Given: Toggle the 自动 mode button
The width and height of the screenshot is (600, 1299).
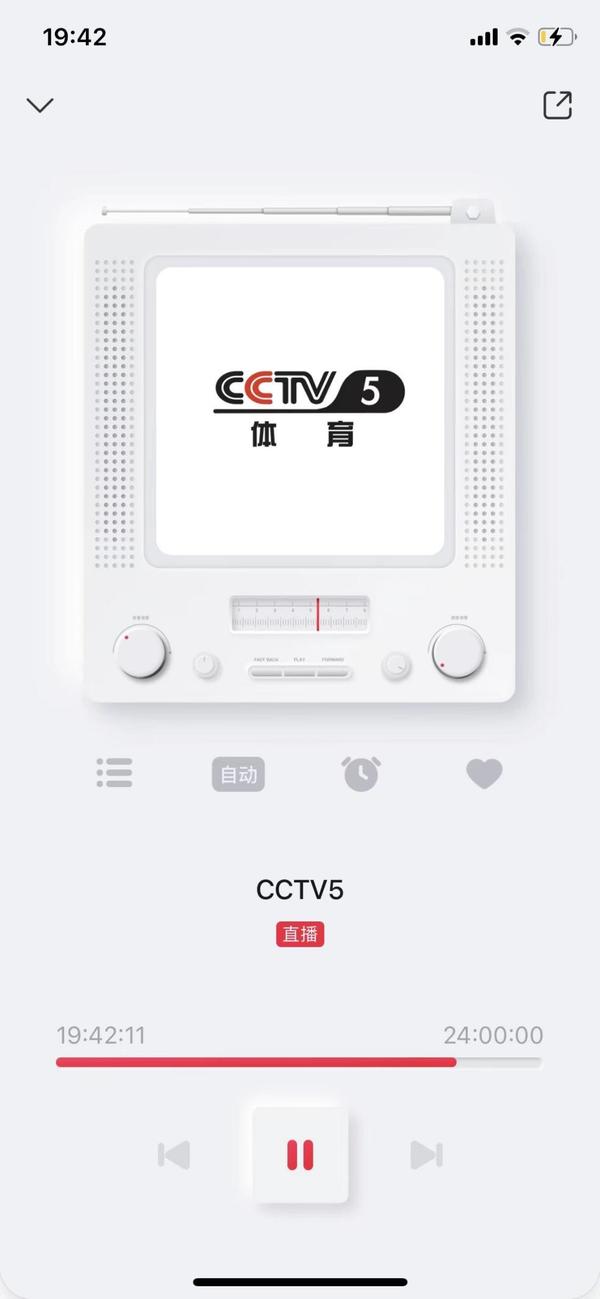Looking at the screenshot, I should point(238,774).
